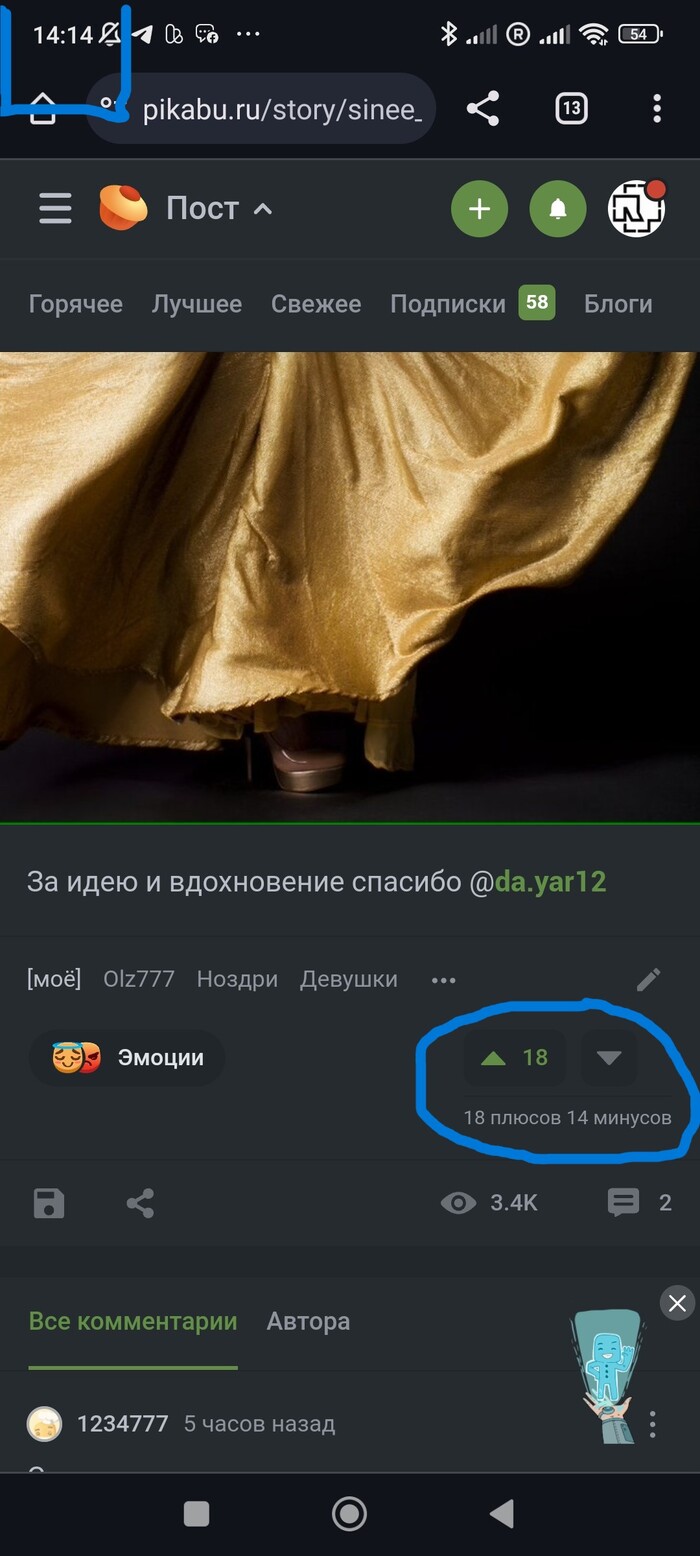Open the profile avatar
This screenshot has height=1556, width=700.
[637, 209]
